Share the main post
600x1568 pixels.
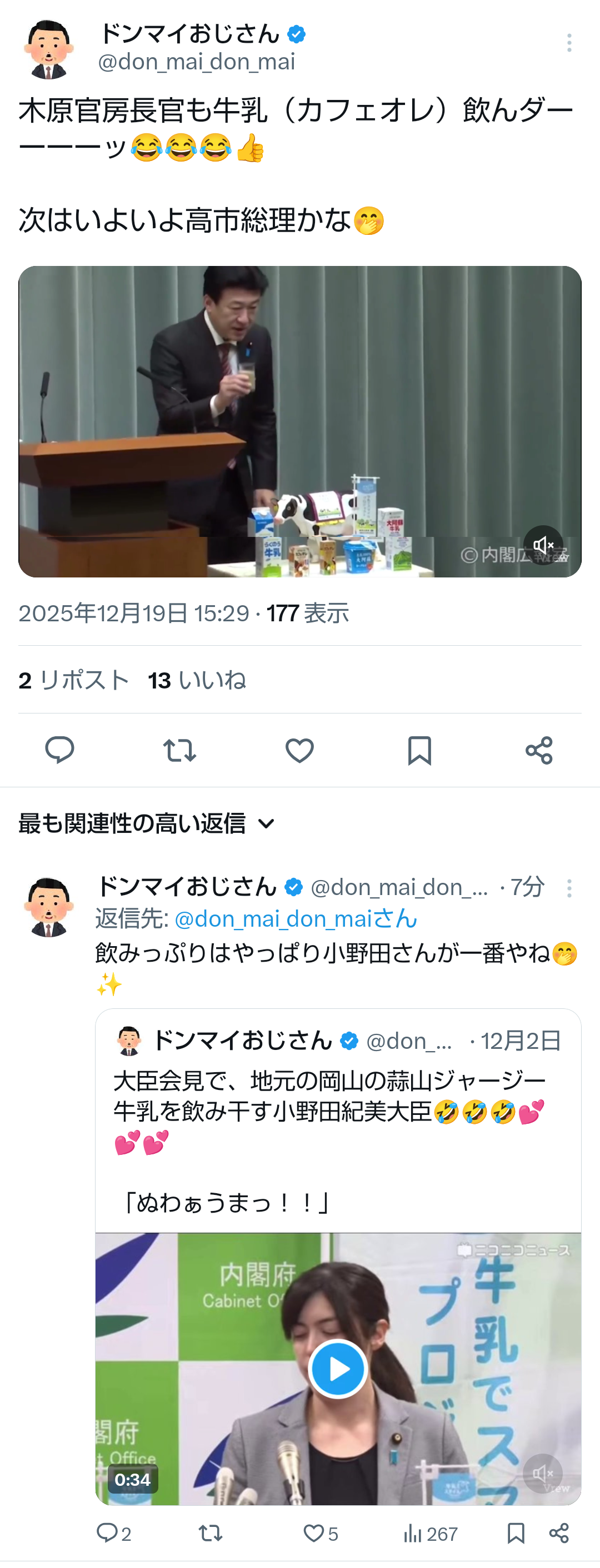pyautogui.click(x=539, y=750)
